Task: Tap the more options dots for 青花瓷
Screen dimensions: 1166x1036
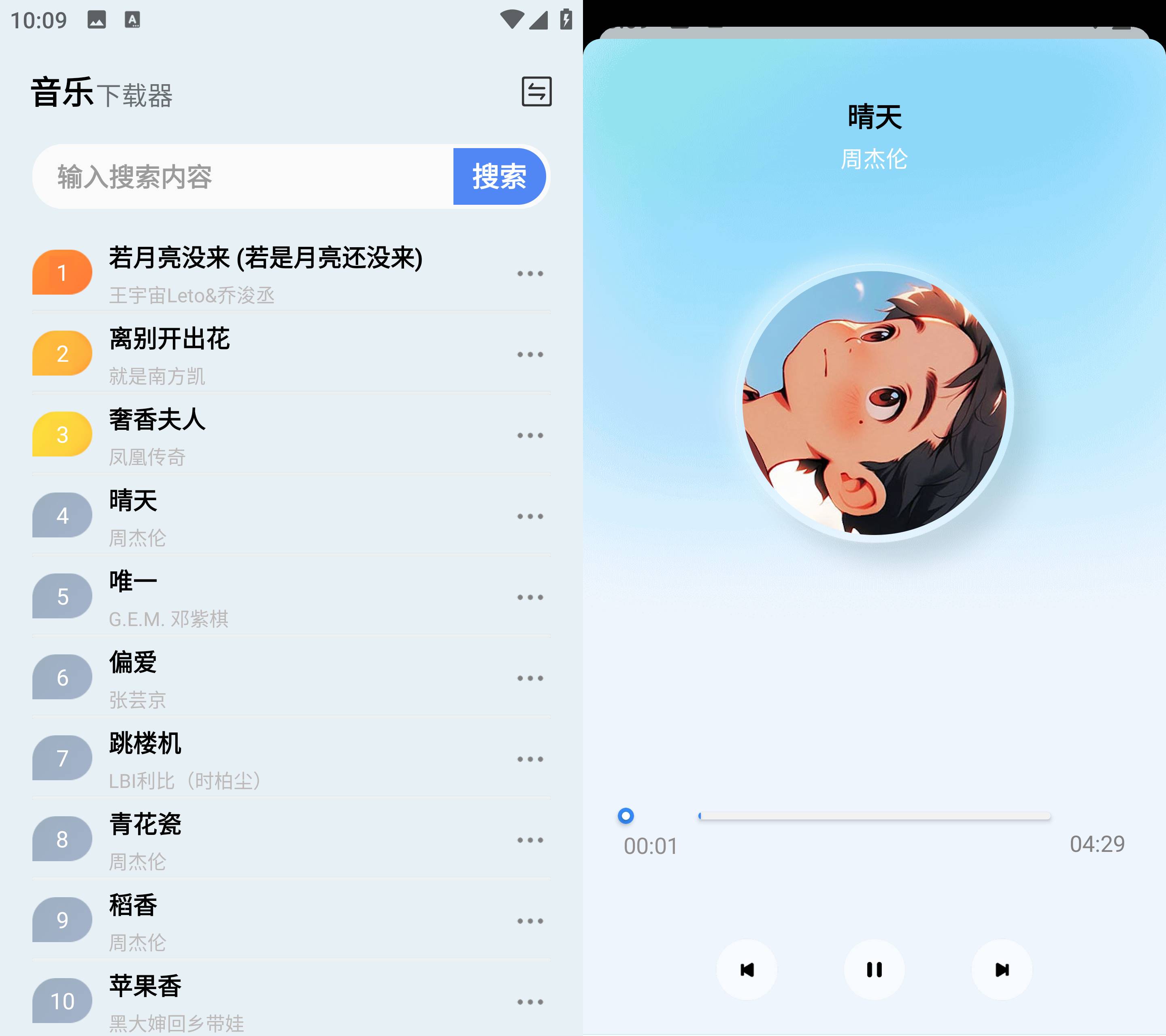Action: click(530, 841)
